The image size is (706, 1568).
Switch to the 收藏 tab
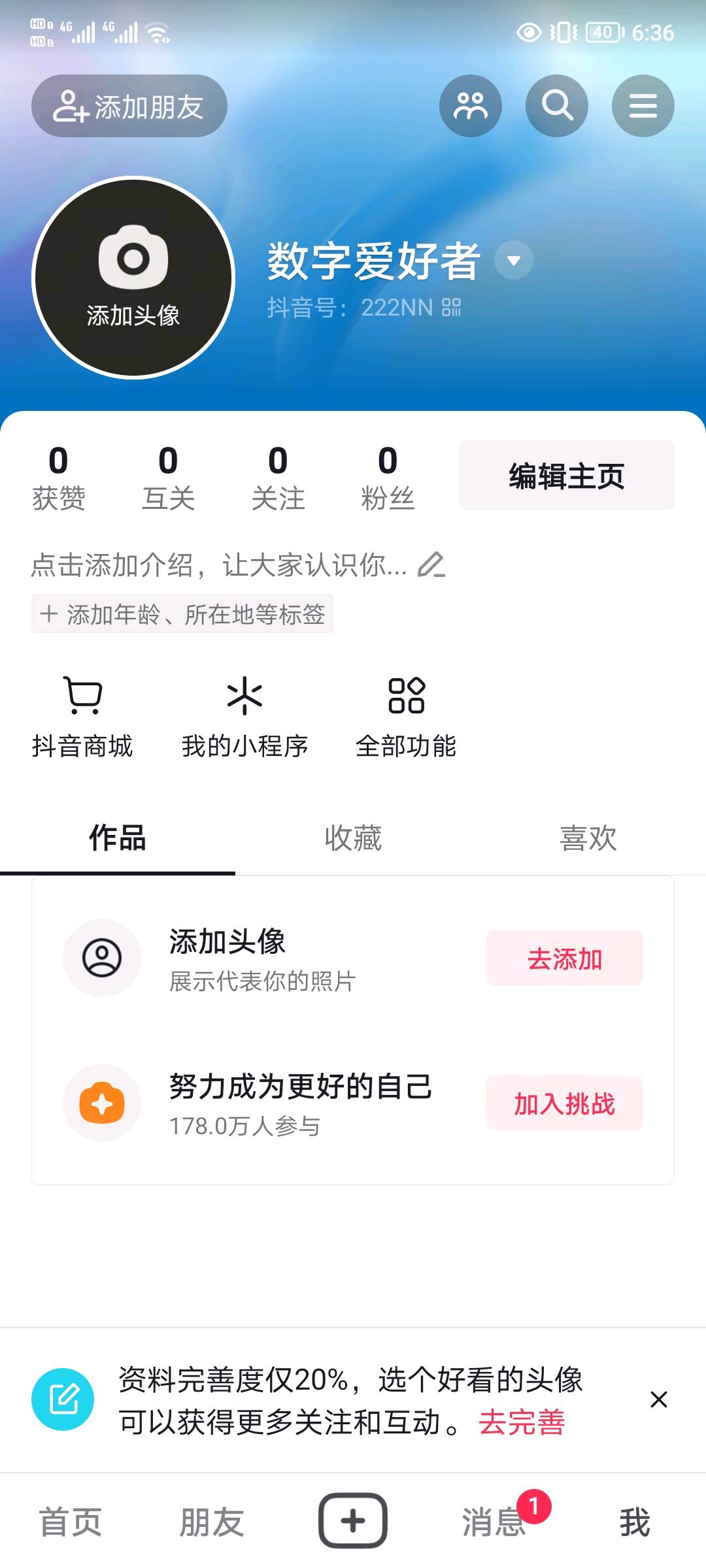click(353, 838)
